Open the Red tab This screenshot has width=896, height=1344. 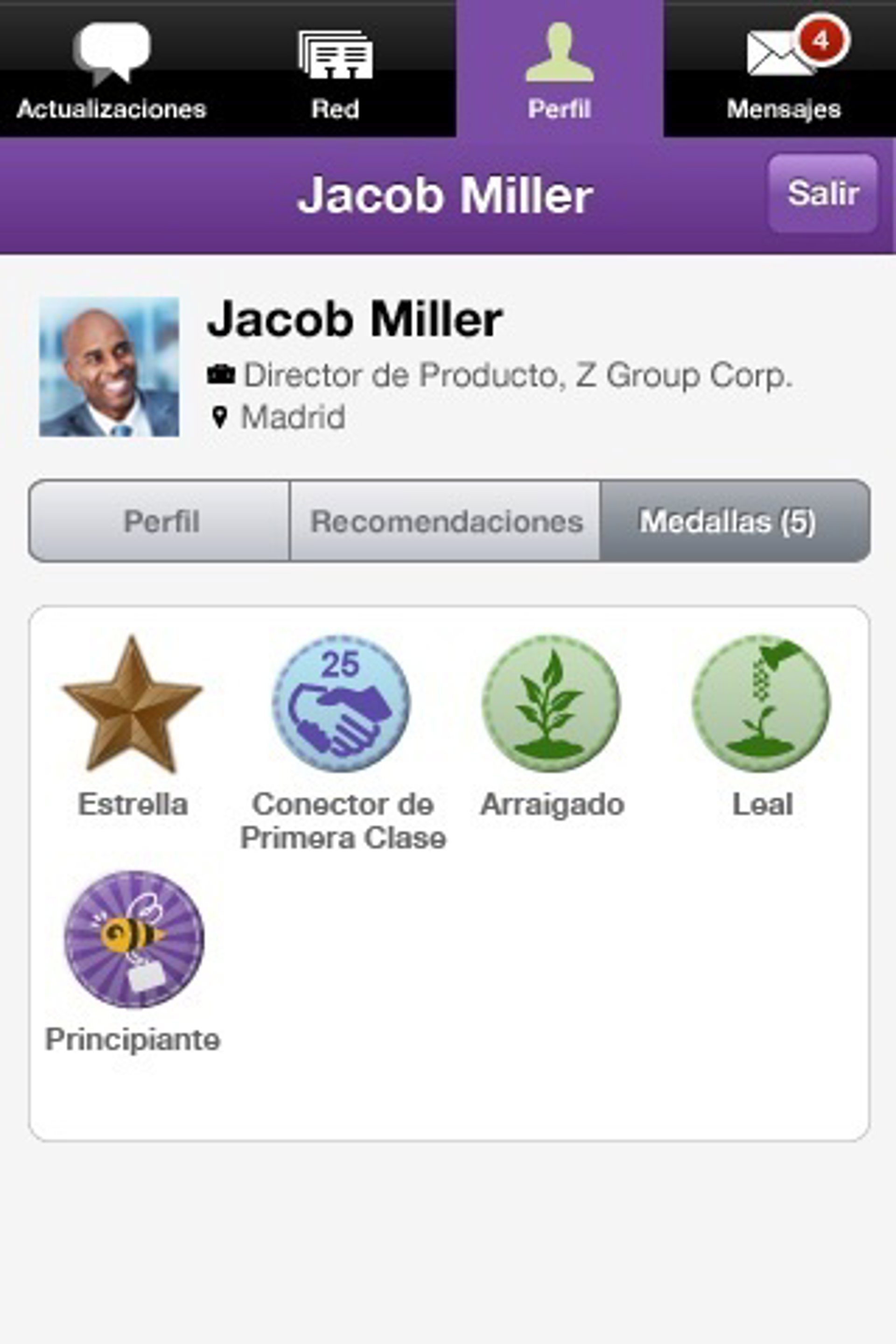tap(335, 70)
